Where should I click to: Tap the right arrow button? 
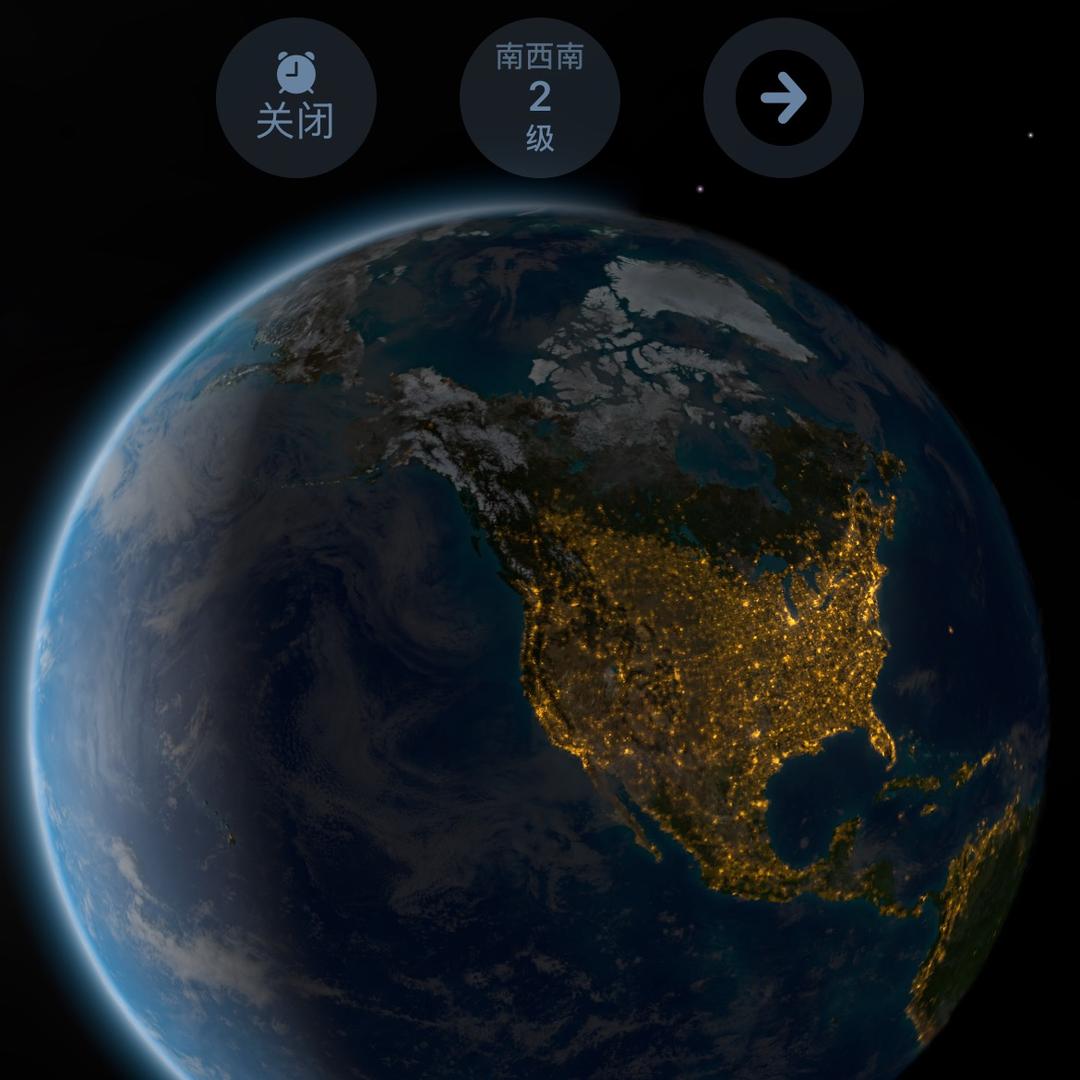coord(783,98)
